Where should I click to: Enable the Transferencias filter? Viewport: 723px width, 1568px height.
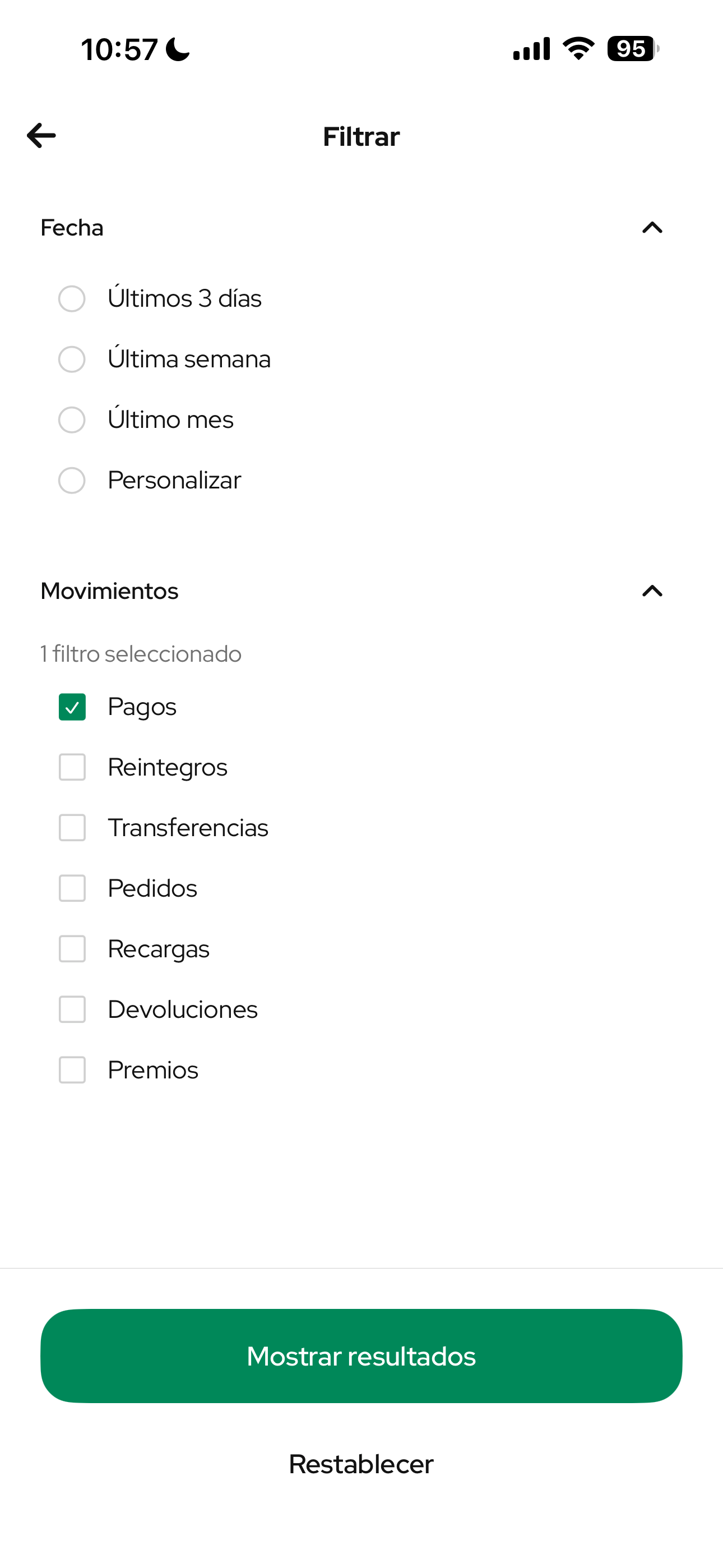[x=72, y=828]
